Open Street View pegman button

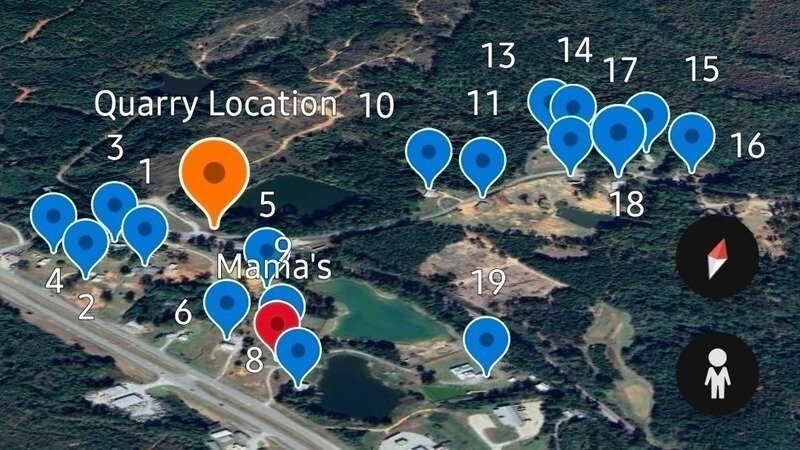point(716,374)
